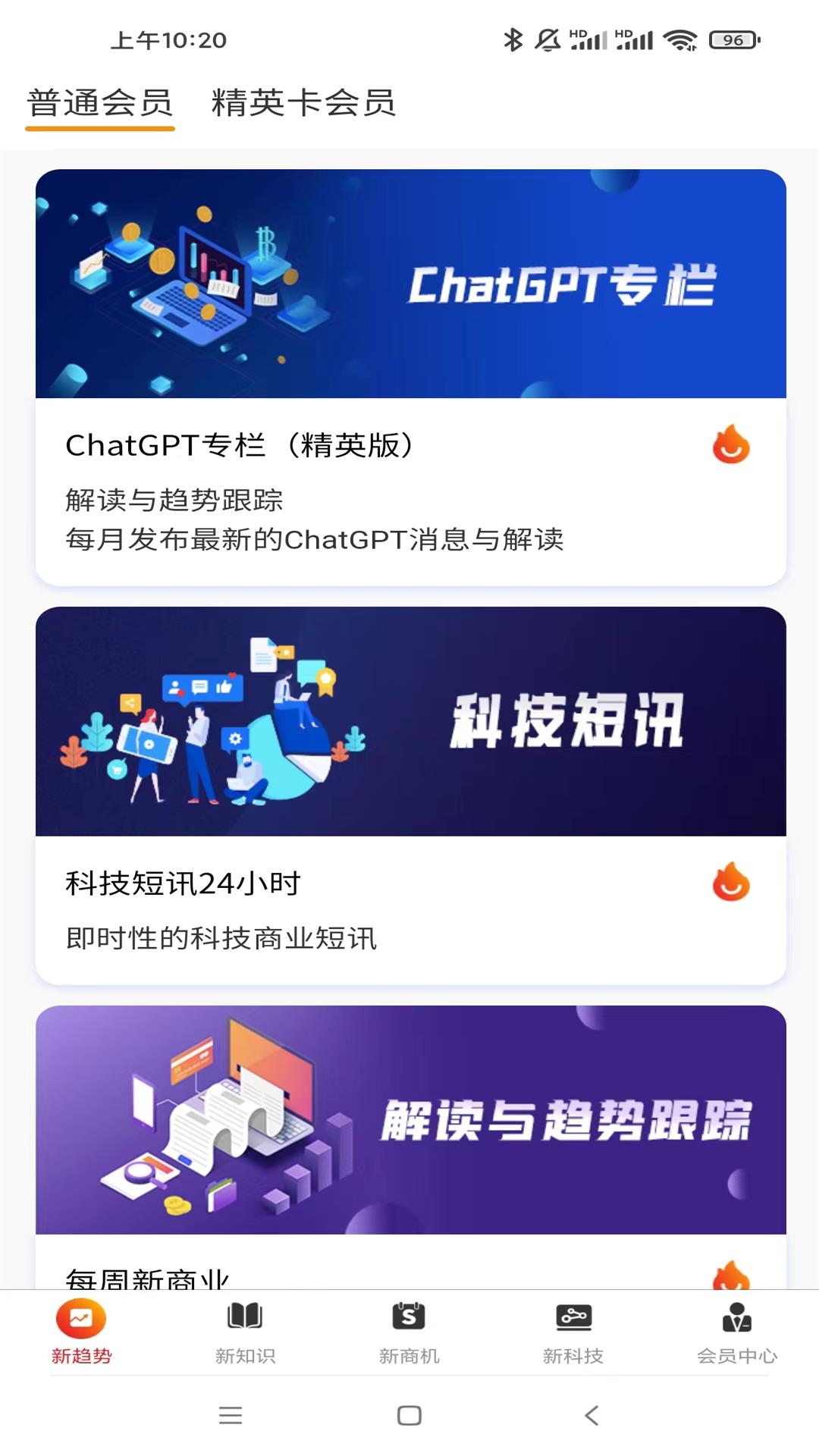Tap the 科技短讯 banner image
Screen dimensions: 819x1456
(x=409, y=720)
